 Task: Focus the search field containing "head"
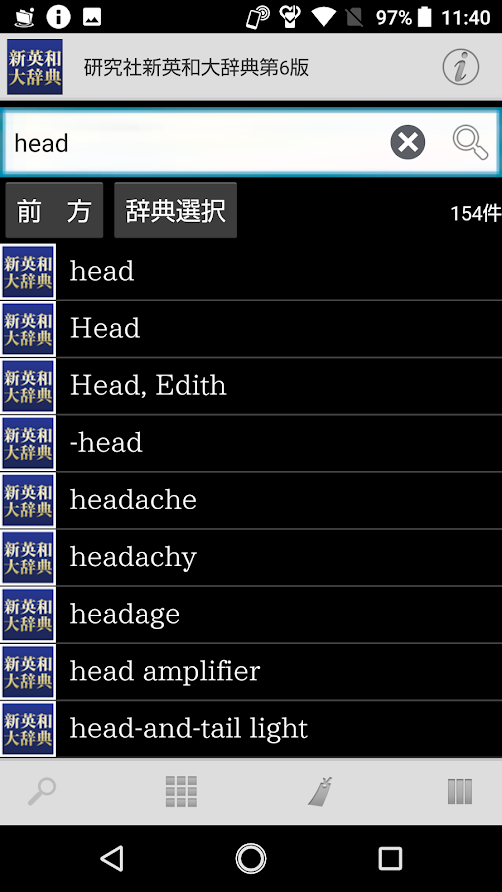[x=196, y=143]
